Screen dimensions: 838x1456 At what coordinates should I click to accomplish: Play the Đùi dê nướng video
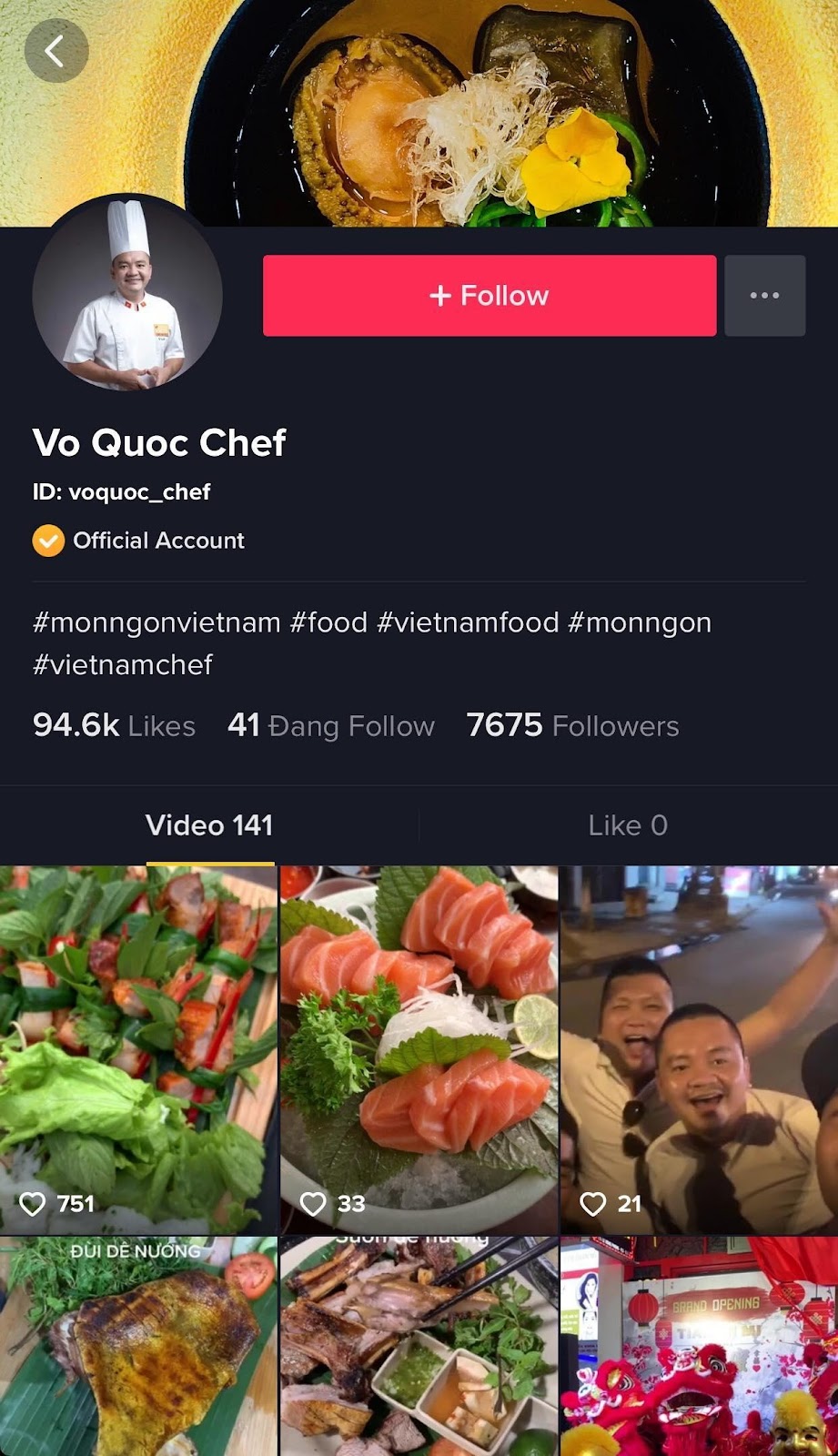138,1347
